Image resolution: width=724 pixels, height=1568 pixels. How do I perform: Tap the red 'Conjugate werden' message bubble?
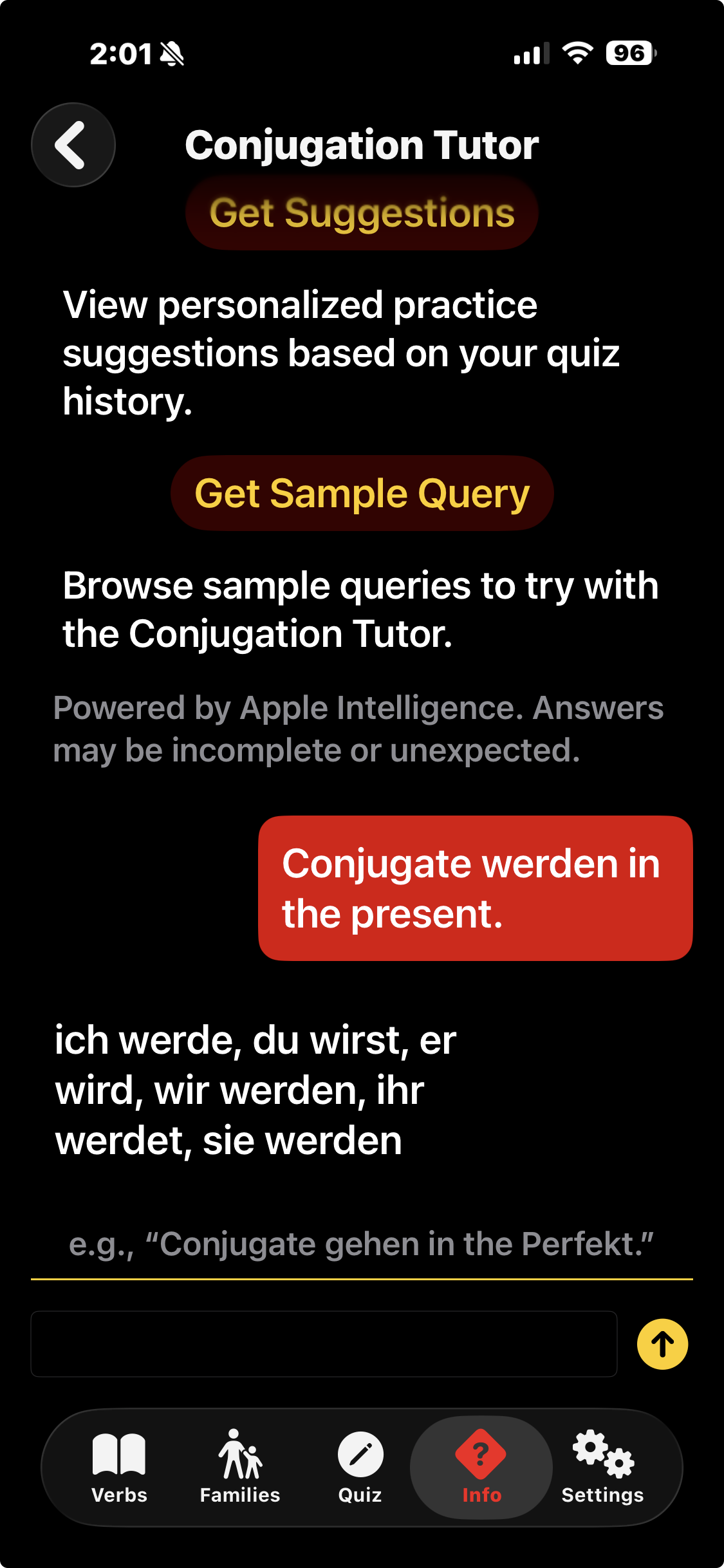[474, 890]
